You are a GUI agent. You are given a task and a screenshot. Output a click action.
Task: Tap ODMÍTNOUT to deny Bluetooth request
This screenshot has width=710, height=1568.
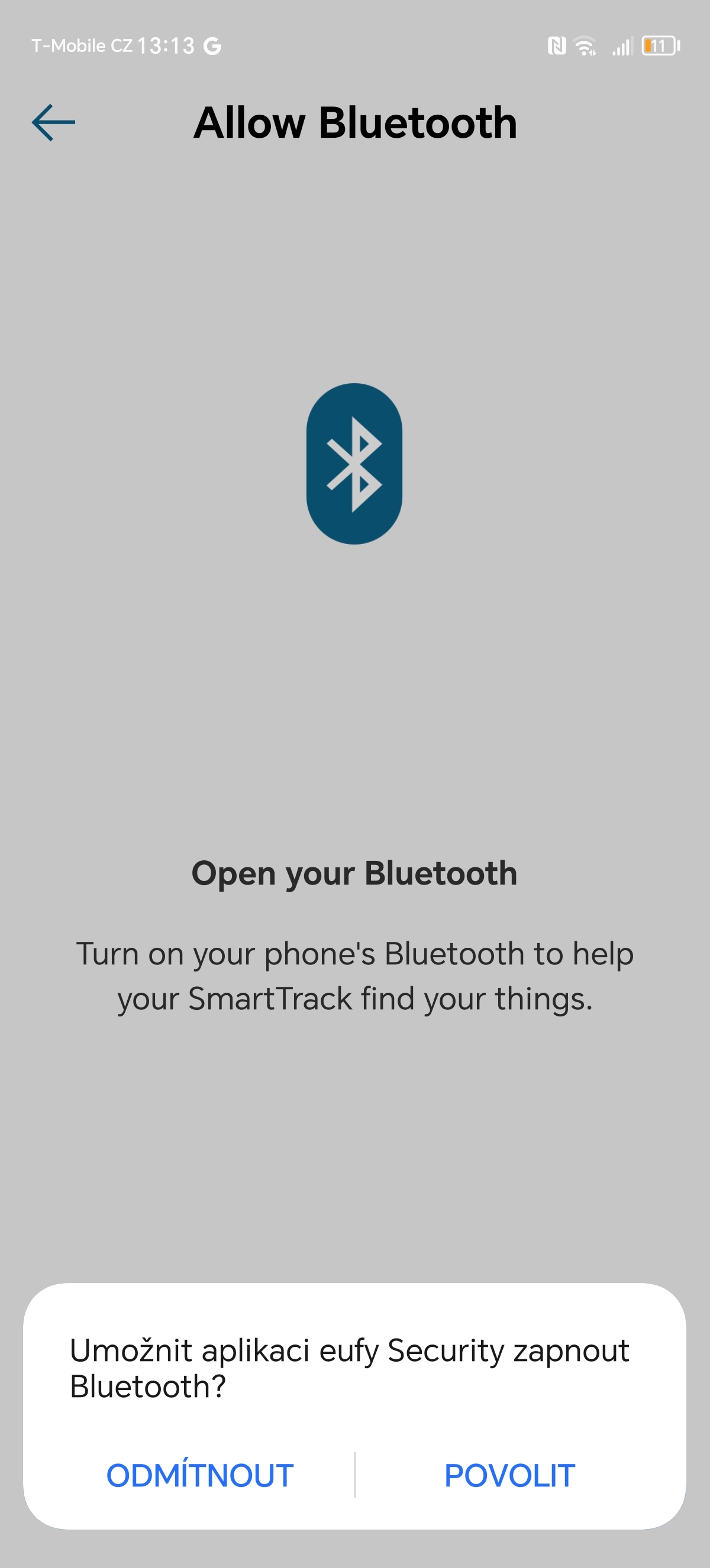200,1475
